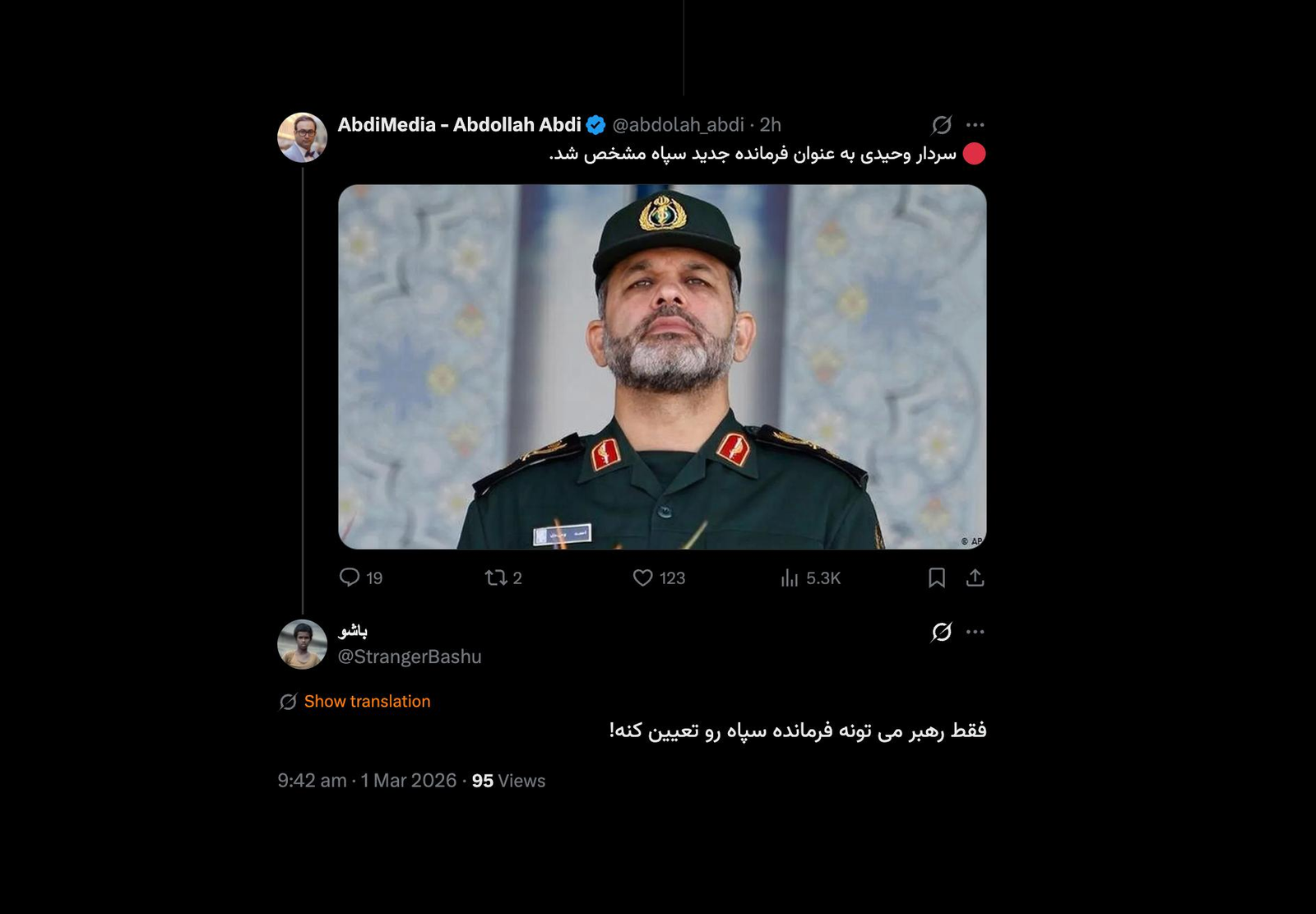Open AbdiMedia's profile picture

pos(302,137)
